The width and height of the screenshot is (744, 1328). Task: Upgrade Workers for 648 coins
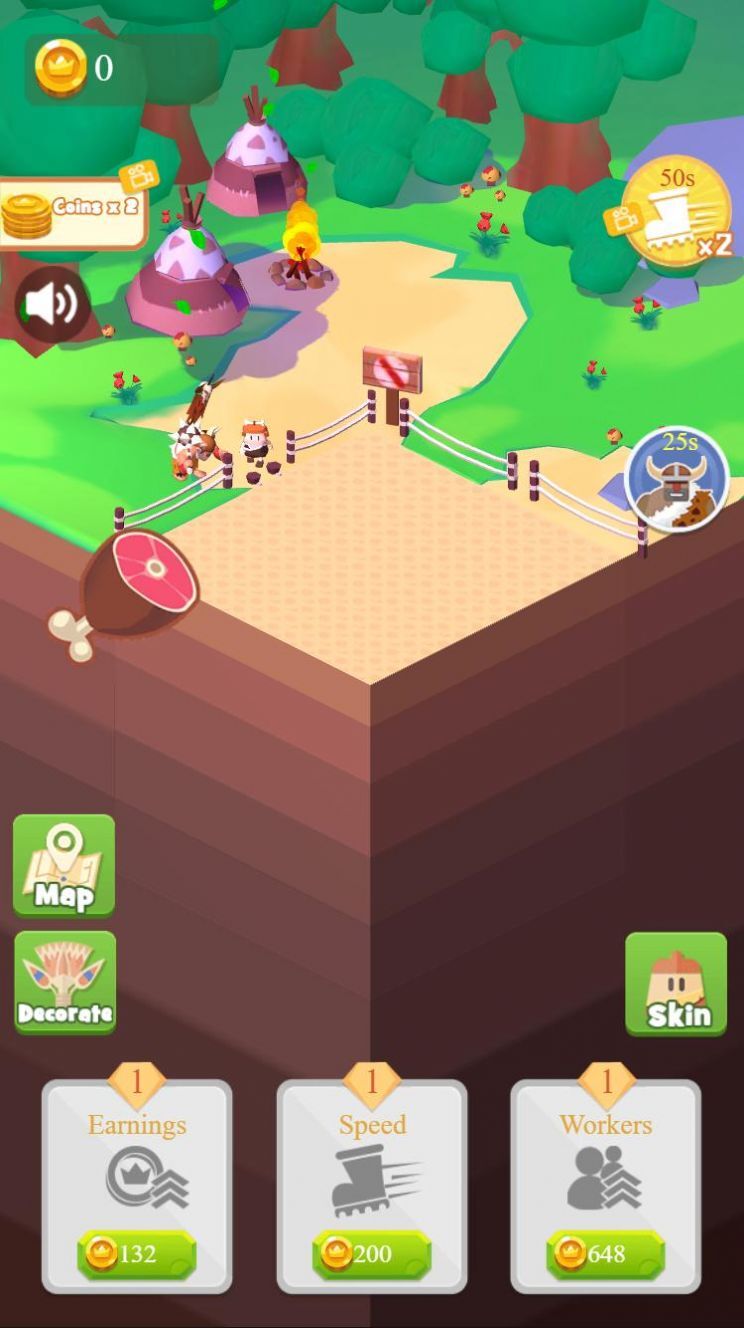click(x=605, y=1254)
